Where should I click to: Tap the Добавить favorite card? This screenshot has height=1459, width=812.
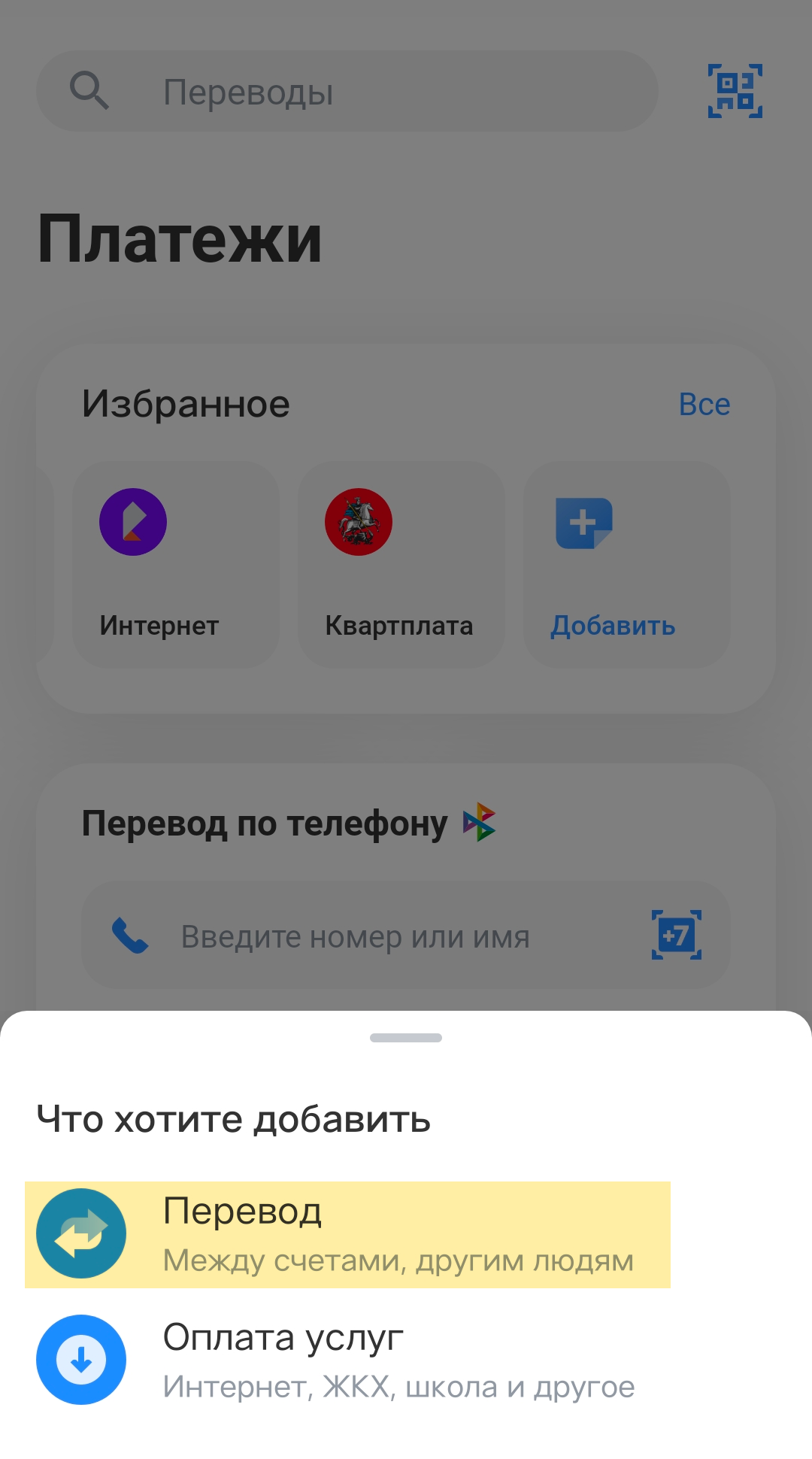pyautogui.click(x=627, y=565)
